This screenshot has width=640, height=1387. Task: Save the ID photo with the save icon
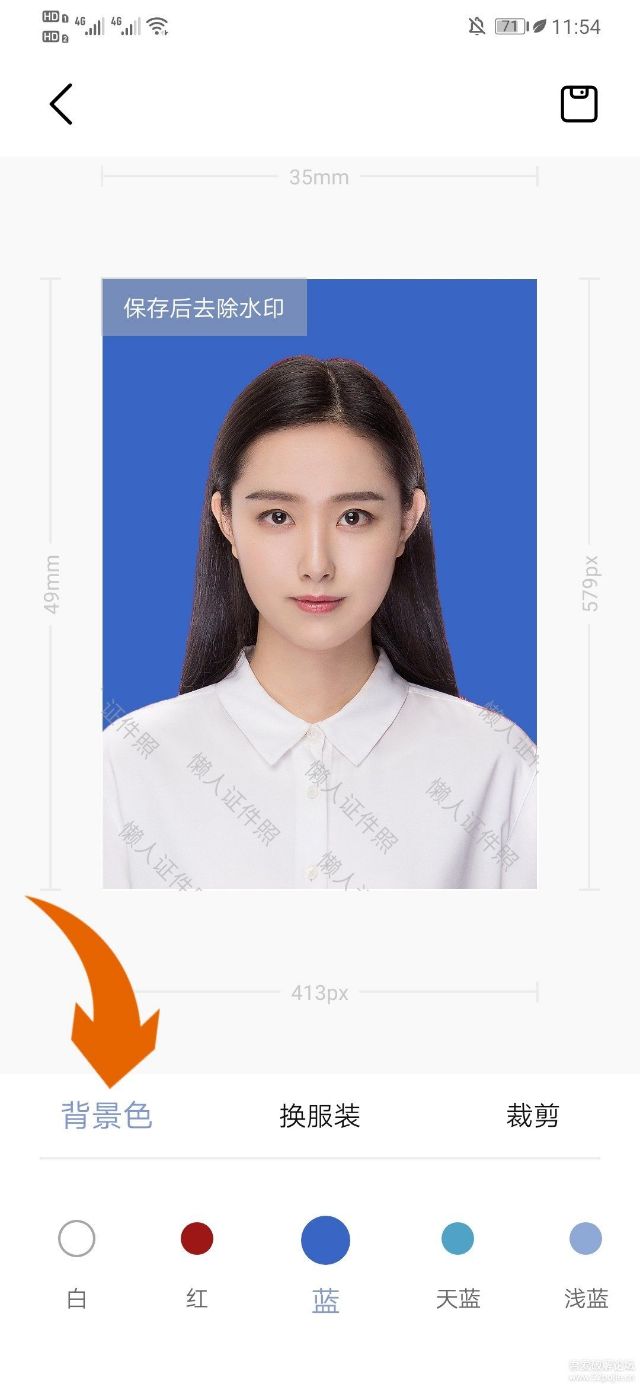click(x=578, y=104)
